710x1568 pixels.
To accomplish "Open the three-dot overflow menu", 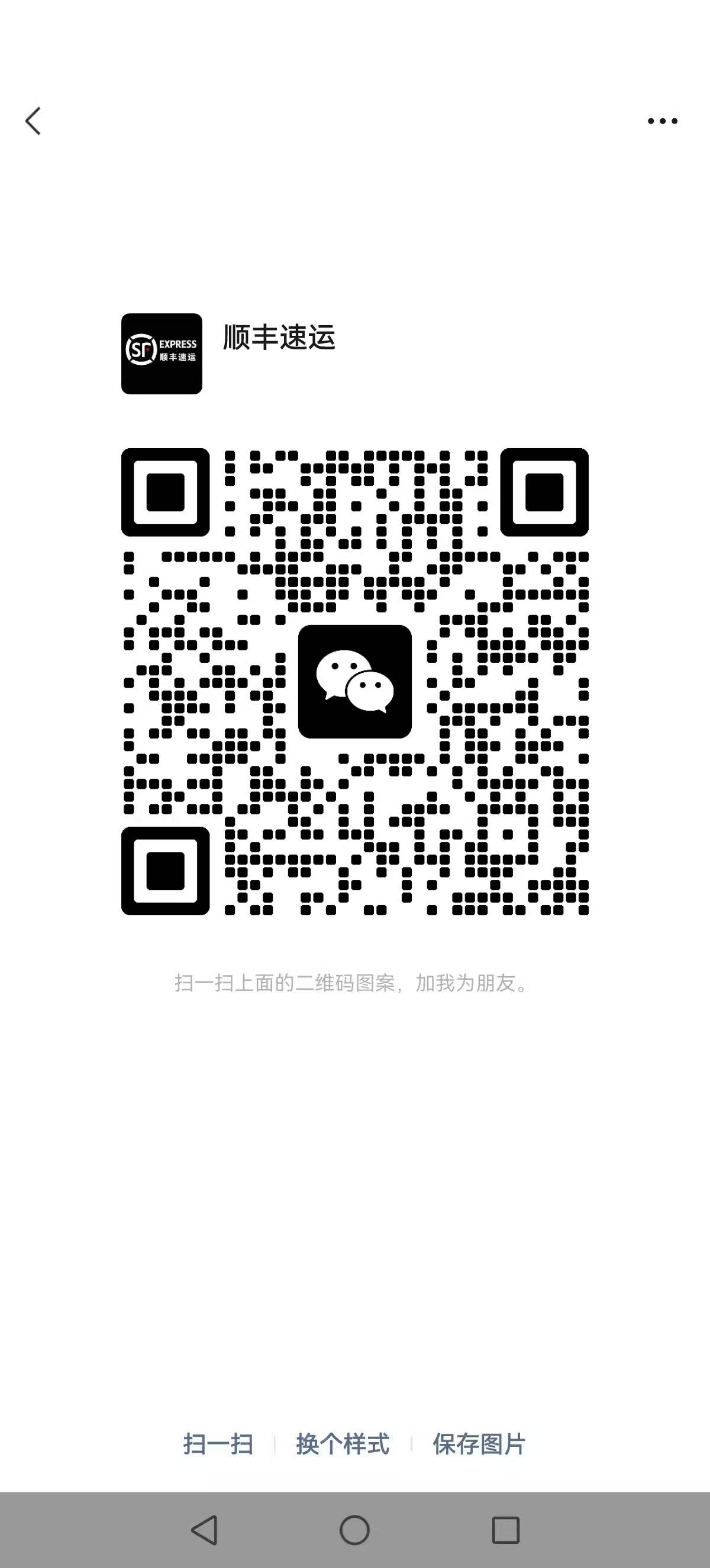I will (663, 121).
